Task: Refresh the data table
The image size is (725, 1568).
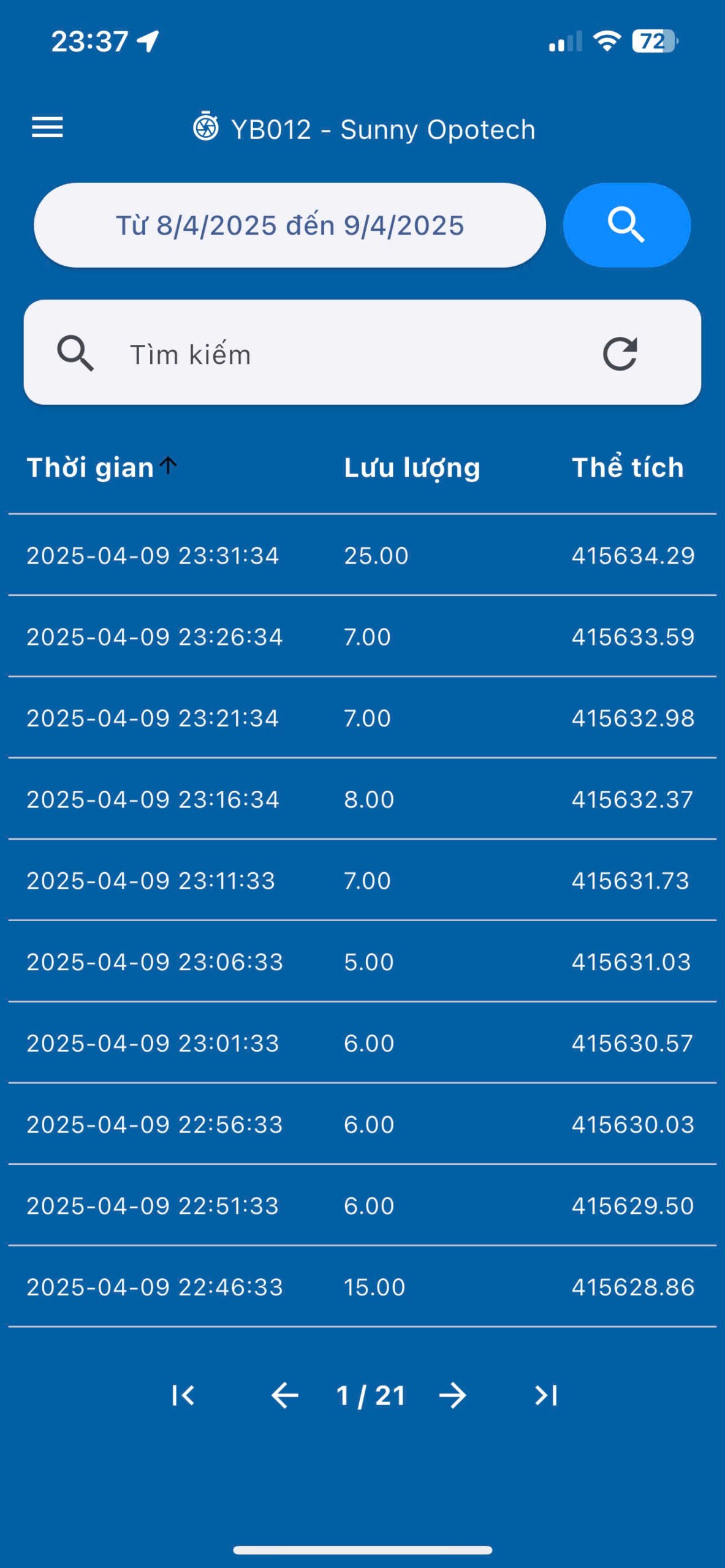Action: pos(620,353)
